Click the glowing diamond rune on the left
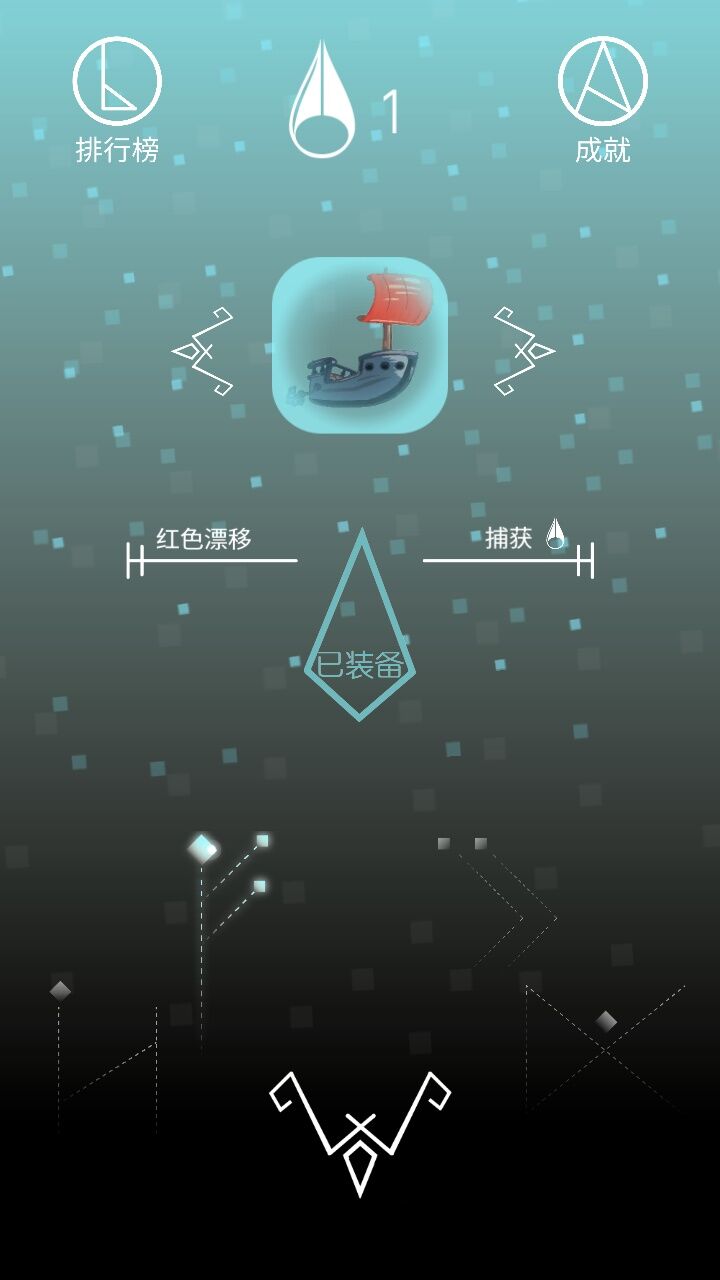This screenshot has width=720, height=1280. coord(203,848)
